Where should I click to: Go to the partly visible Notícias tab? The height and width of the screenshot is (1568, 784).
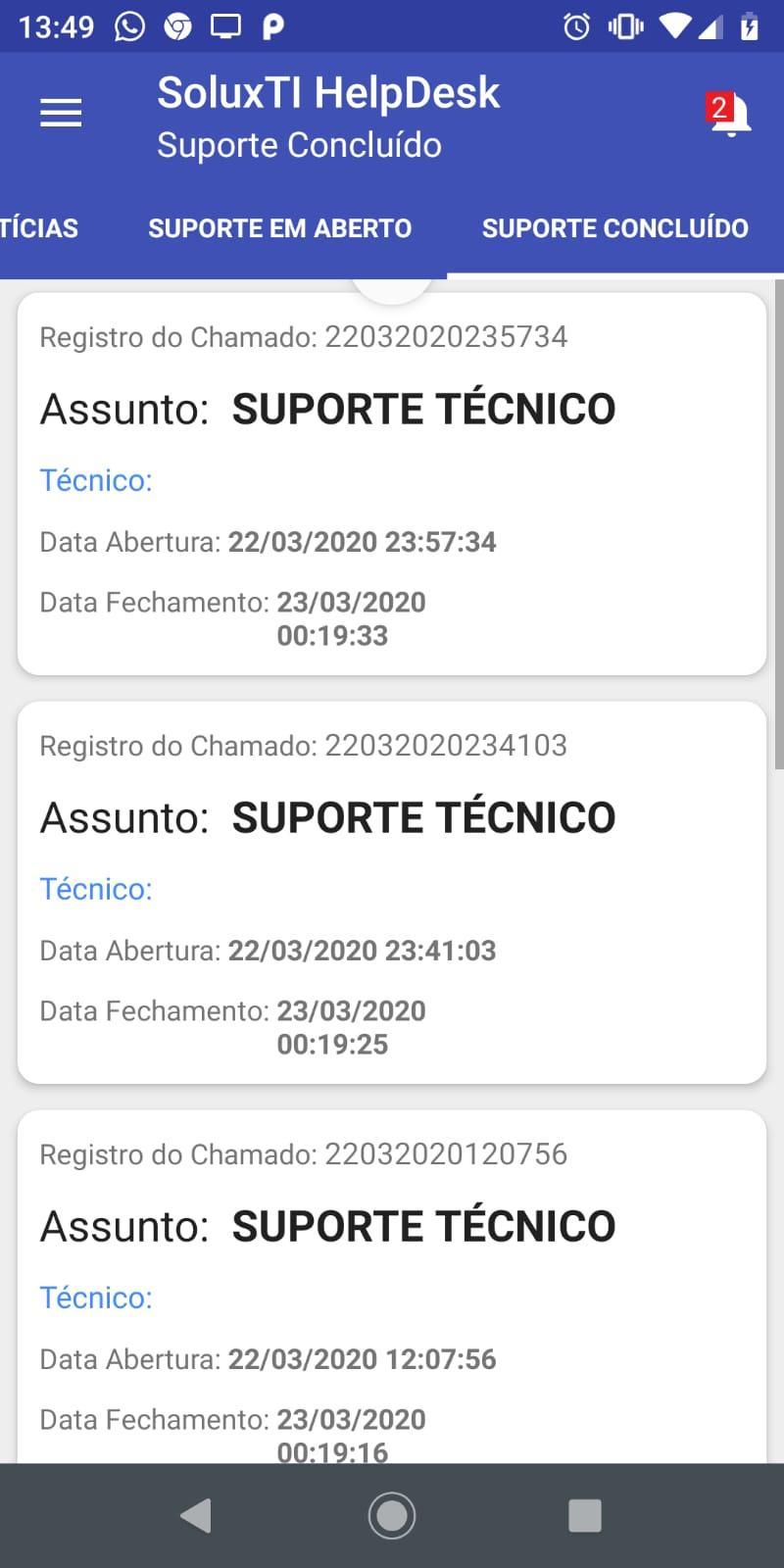coord(39,228)
